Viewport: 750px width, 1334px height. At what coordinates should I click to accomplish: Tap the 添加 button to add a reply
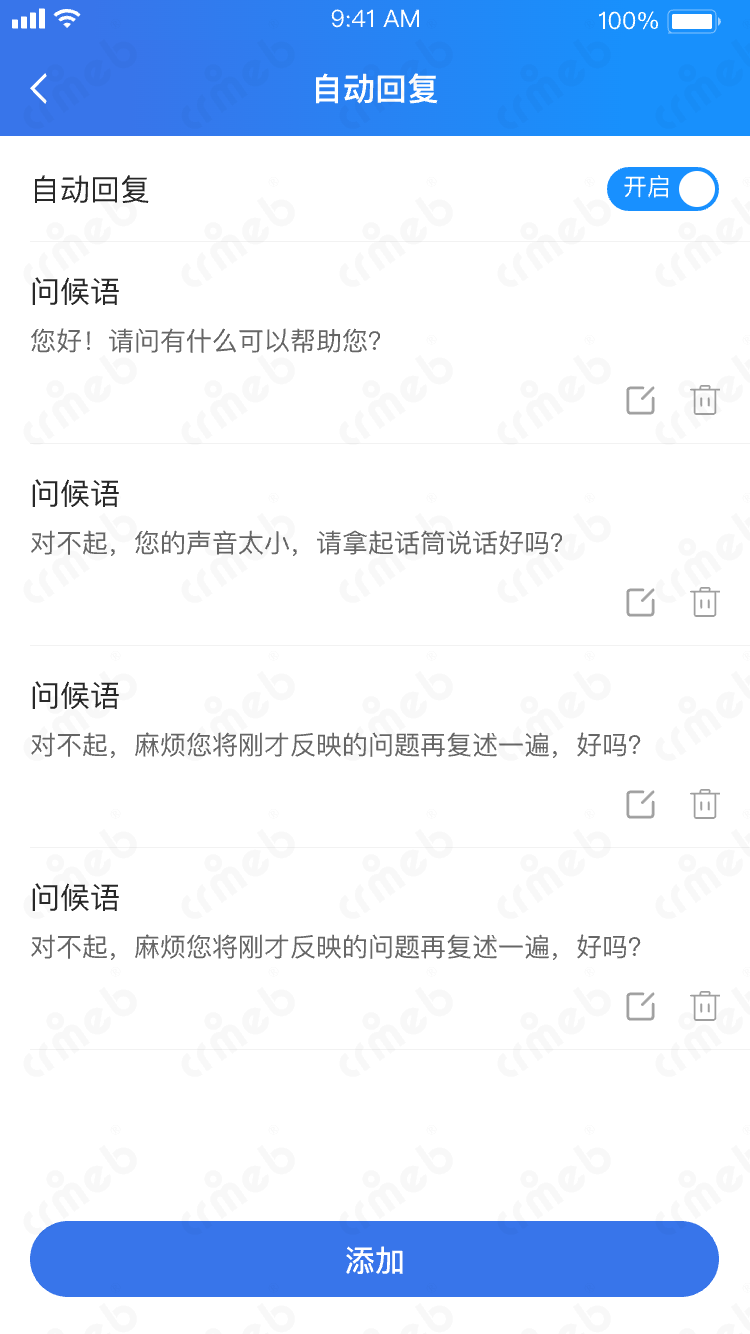pyautogui.click(x=374, y=1260)
